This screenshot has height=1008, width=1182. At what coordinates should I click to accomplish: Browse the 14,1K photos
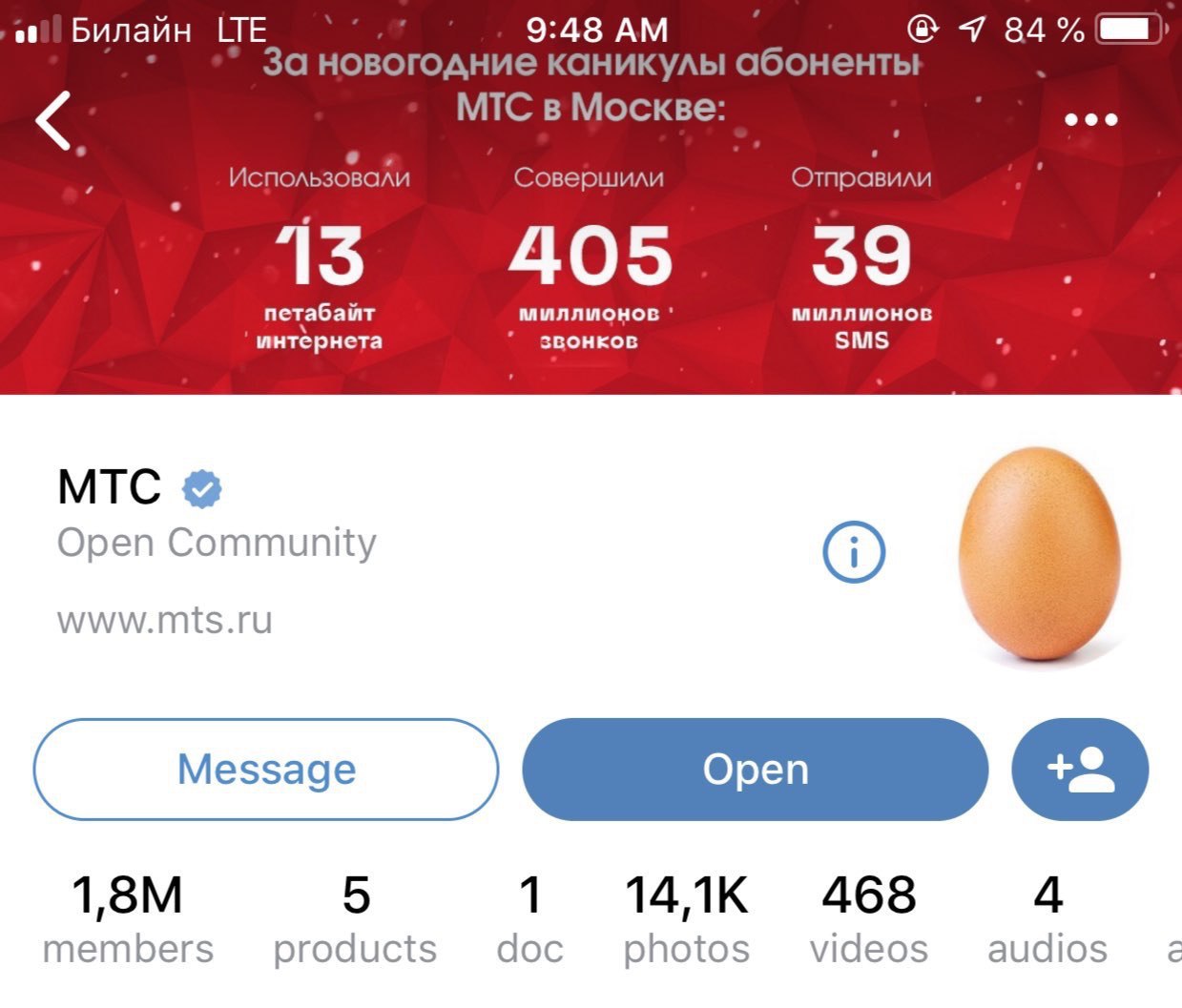point(686,919)
